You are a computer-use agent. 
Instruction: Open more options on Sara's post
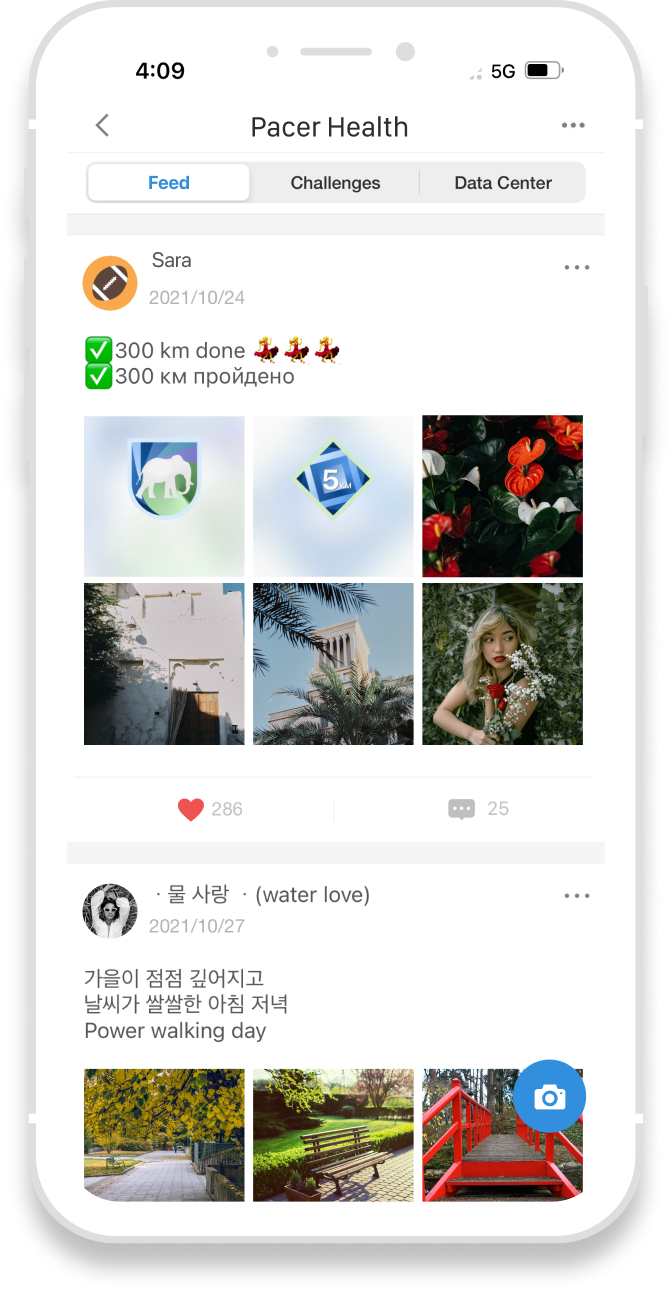click(577, 268)
